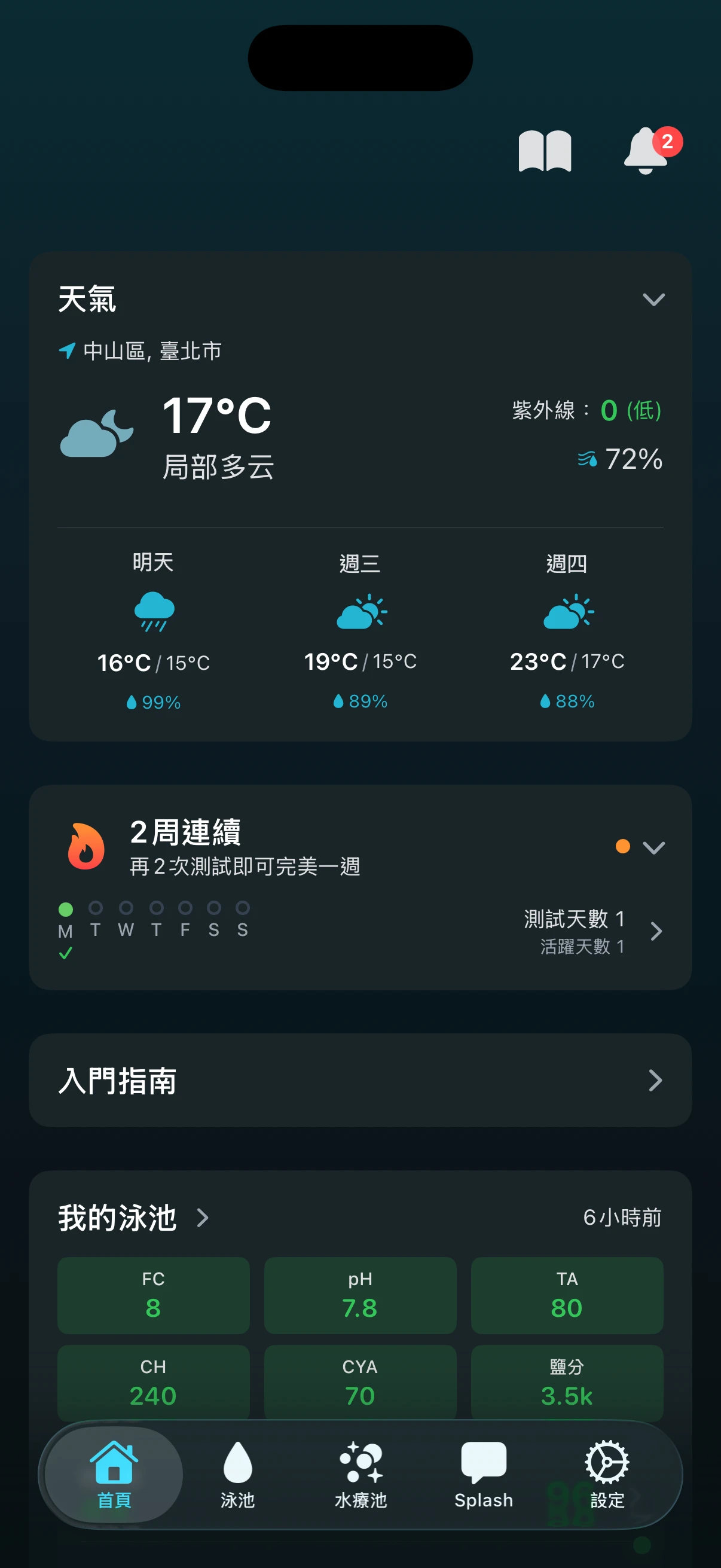Click the location arrow beside 中山區
721x1568 pixels.
click(68, 350)
